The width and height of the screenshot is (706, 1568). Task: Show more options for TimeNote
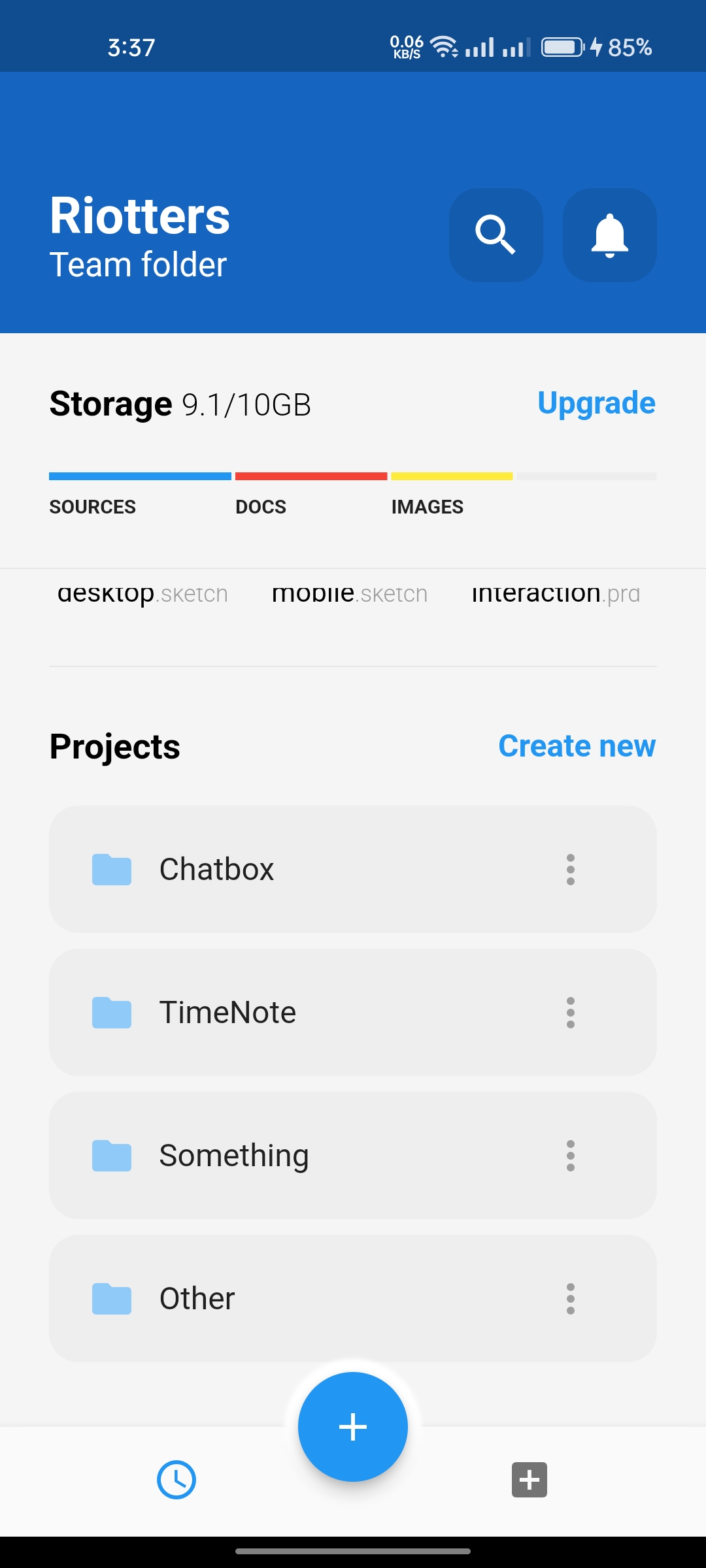(x=571, y=1013)
